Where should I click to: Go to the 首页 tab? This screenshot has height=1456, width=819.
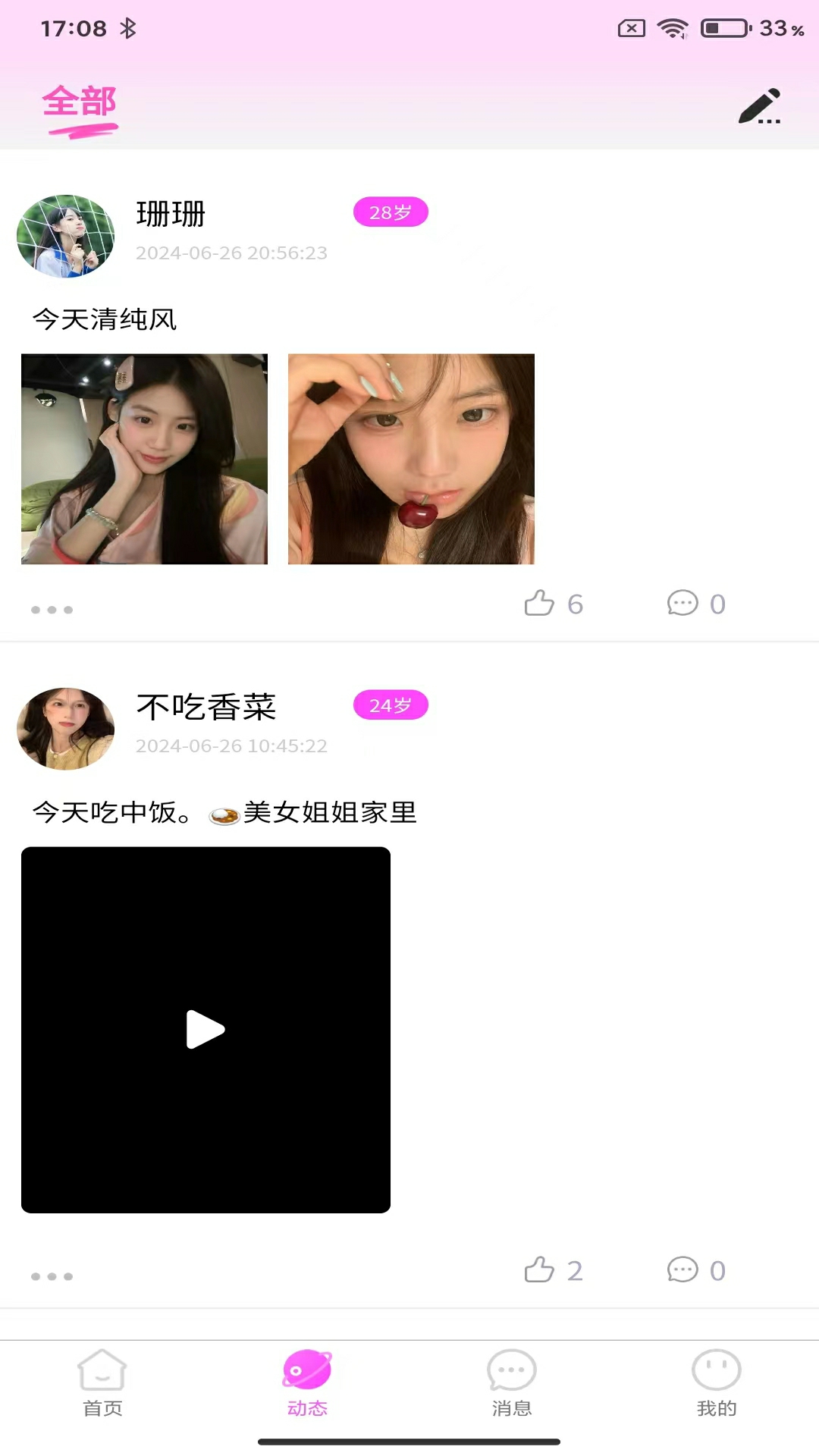[x=102, y=1383]
